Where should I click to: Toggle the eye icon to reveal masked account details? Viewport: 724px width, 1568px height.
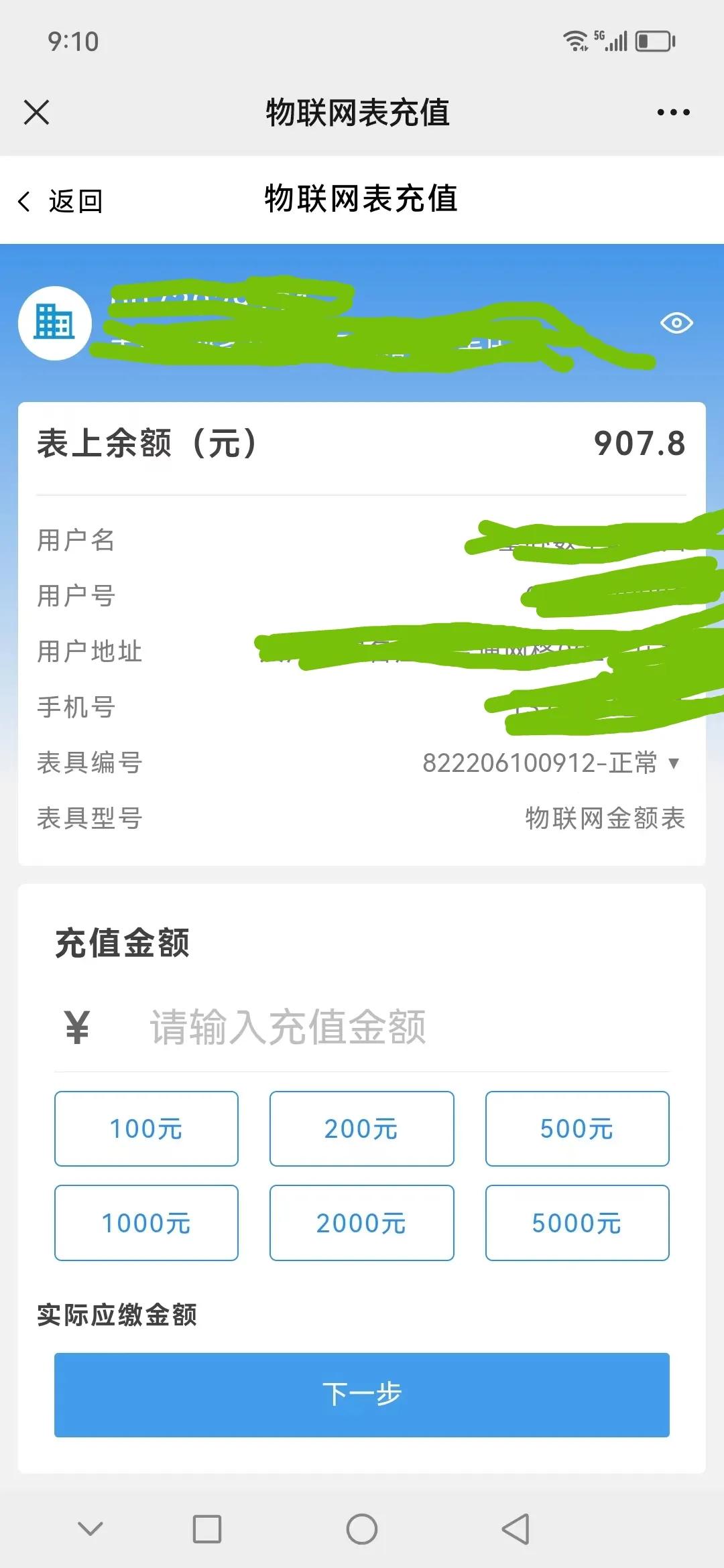676,322
